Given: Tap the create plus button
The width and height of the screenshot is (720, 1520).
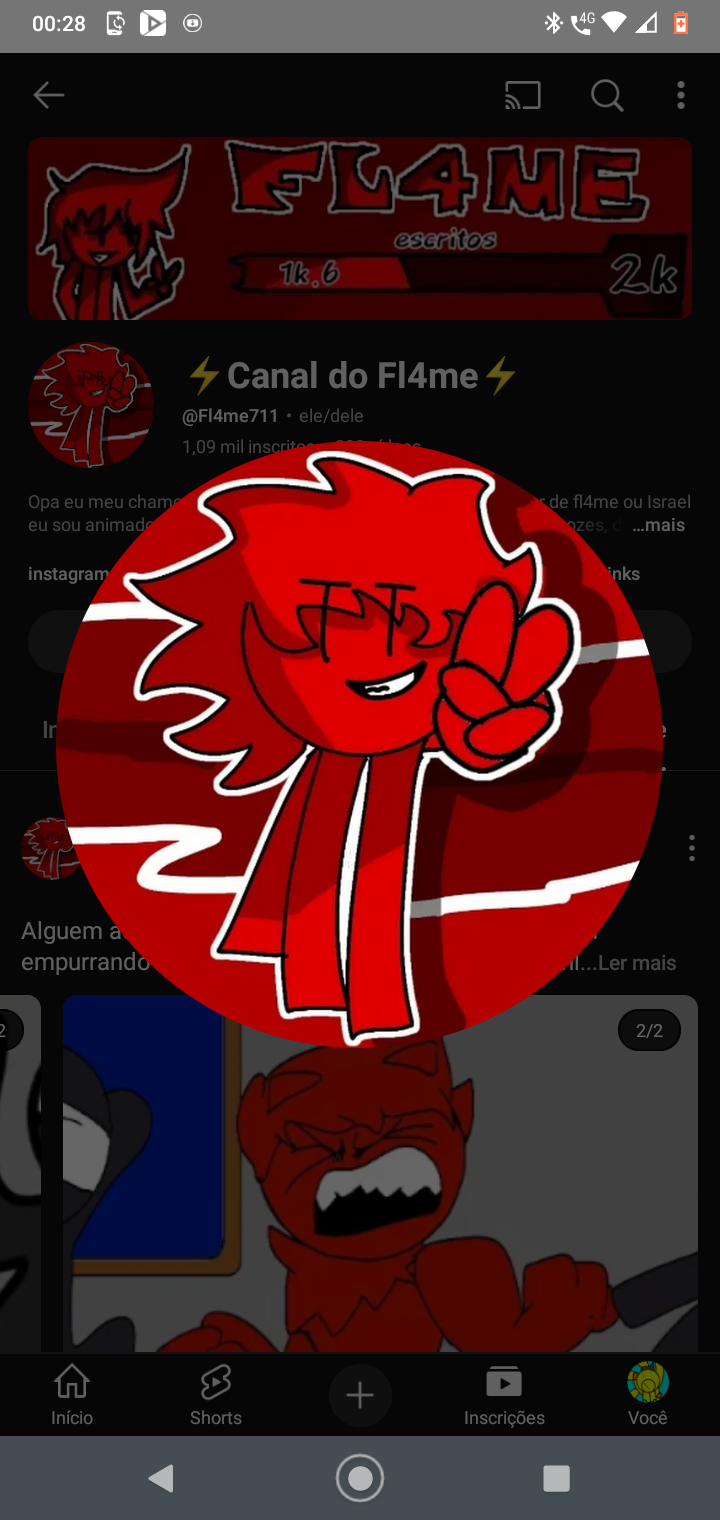Looking at the screenshot, I should tap(360, 1395).
